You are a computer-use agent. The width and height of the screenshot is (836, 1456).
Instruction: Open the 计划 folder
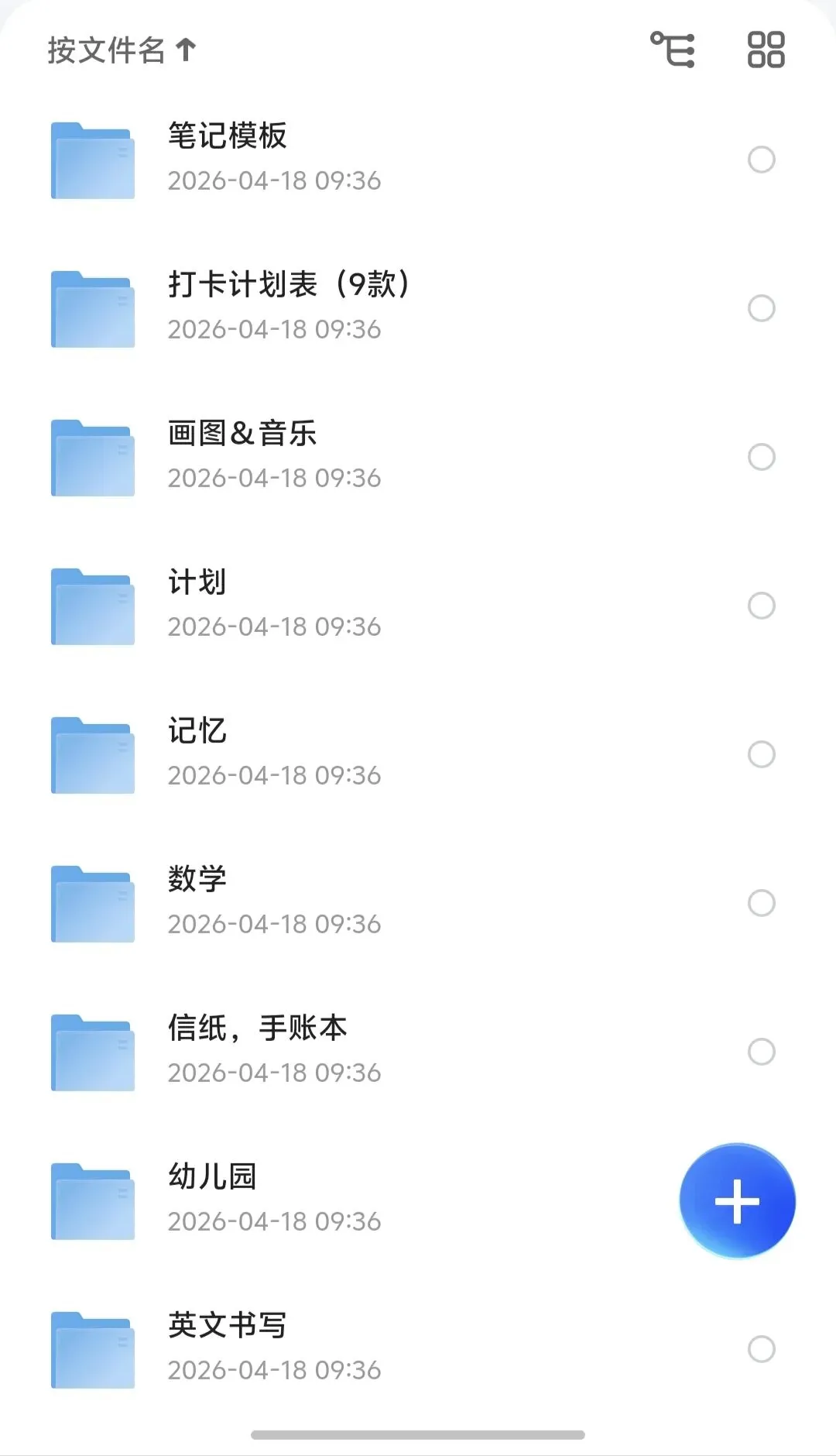point(197,582)
